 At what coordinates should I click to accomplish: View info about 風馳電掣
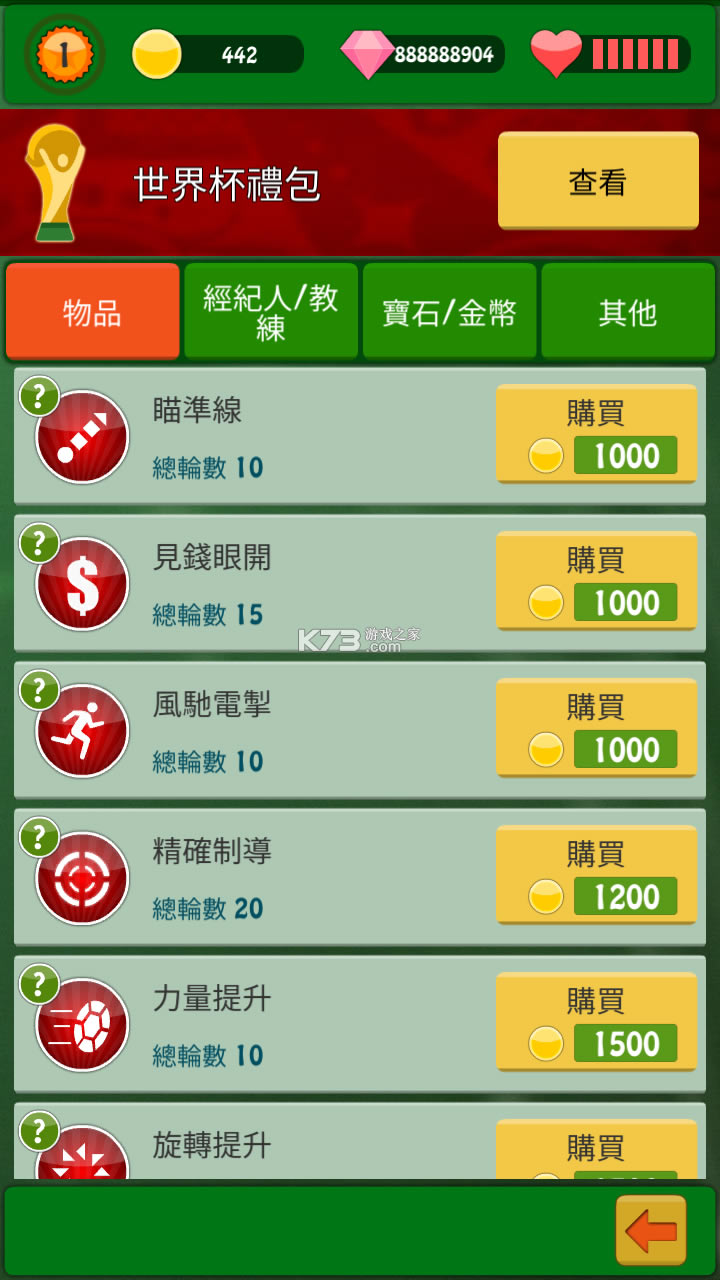[39, 691]
